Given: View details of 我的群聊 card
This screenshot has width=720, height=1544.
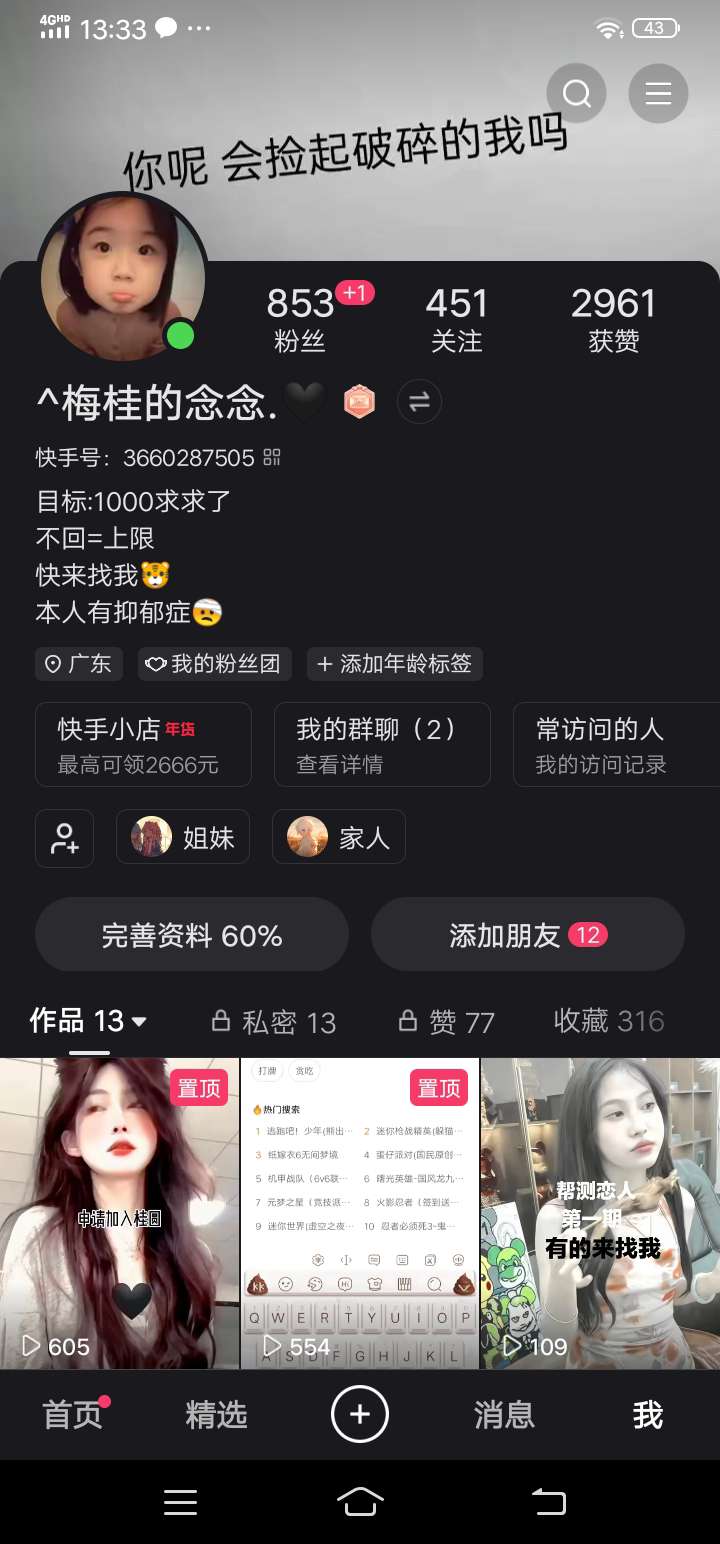Looking at the screenshot, I should point(382,745).
